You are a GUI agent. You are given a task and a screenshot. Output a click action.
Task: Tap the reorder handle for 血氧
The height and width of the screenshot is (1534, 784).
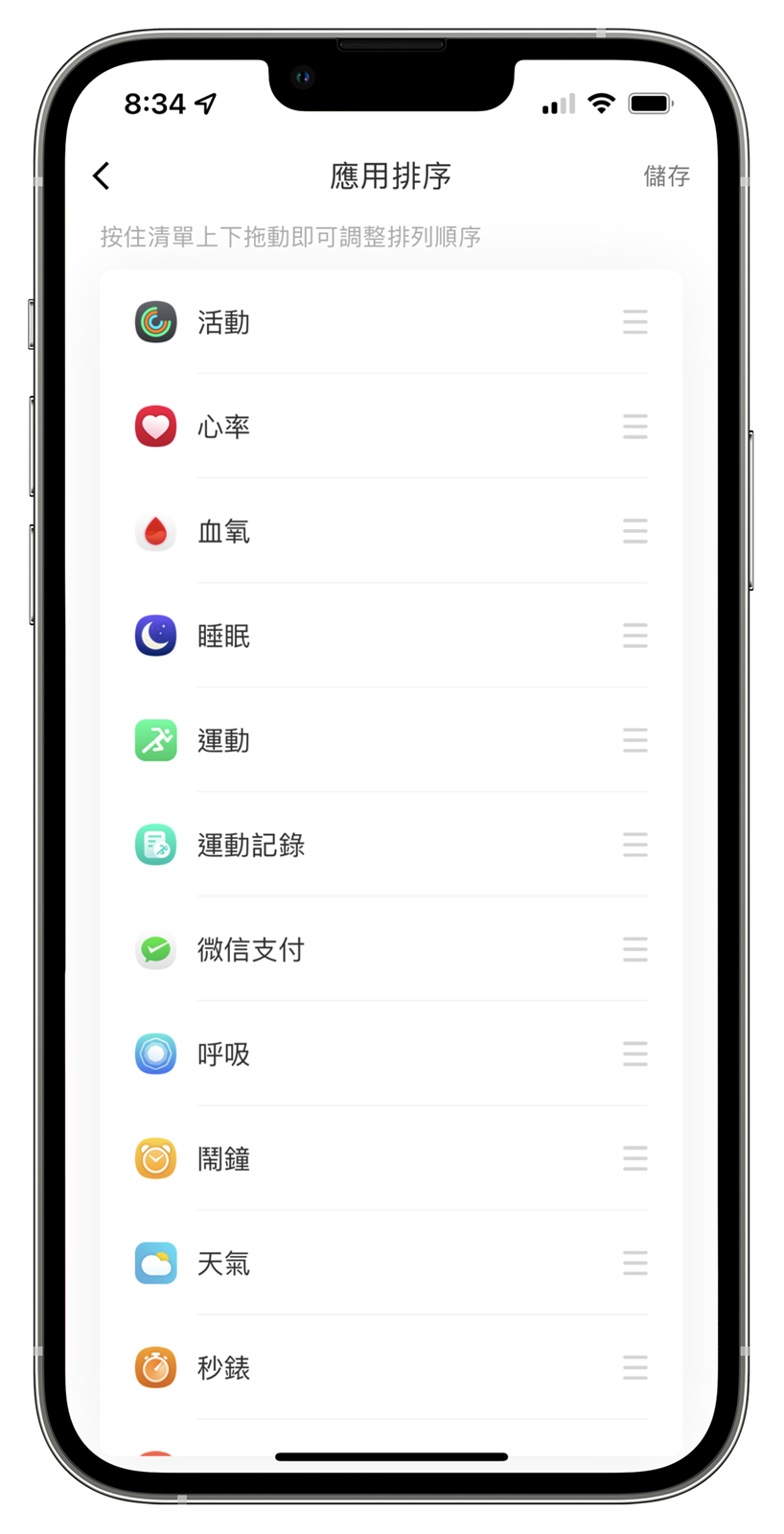point(634,531)
